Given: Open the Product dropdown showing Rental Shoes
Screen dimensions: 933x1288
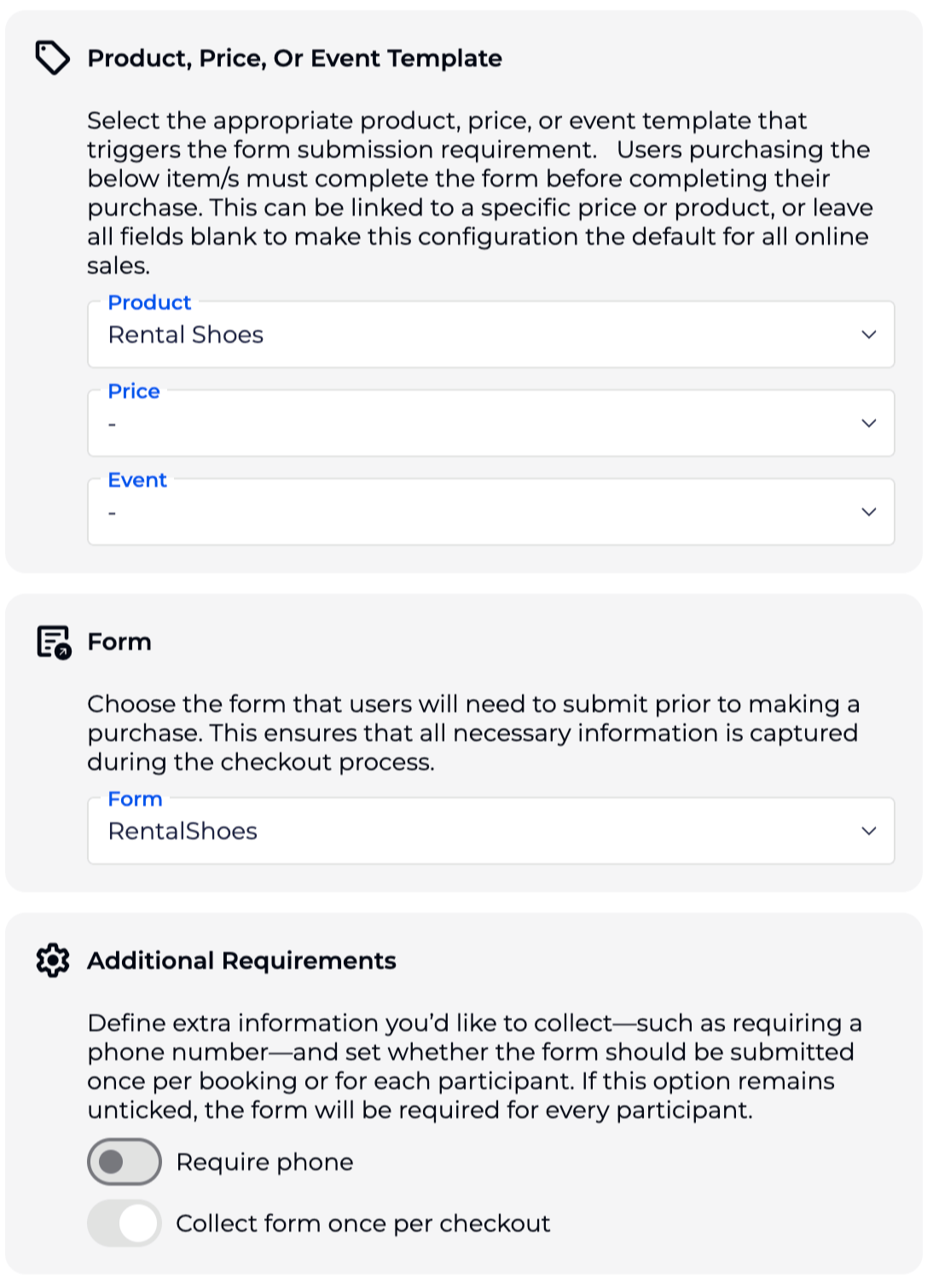Looking at the screenshot, I should point(490,334).
